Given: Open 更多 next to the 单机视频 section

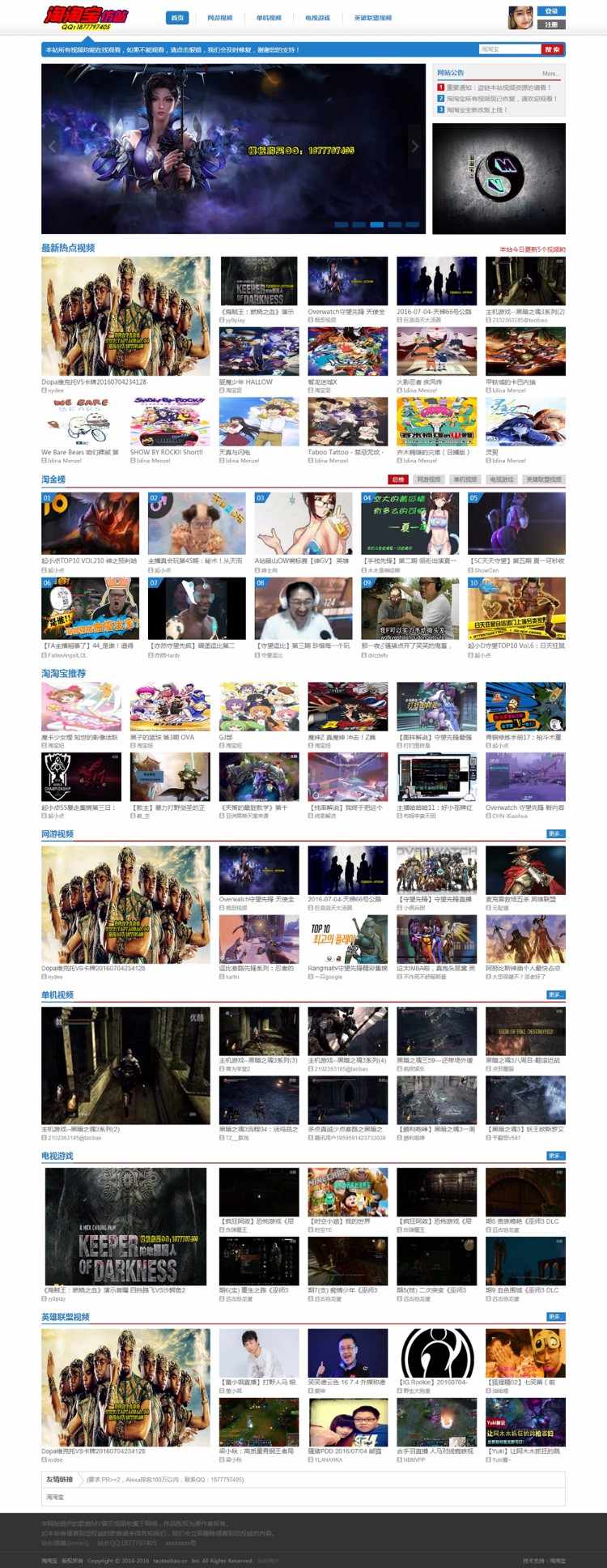Looking at the screenshot, I should click(555, 995).
